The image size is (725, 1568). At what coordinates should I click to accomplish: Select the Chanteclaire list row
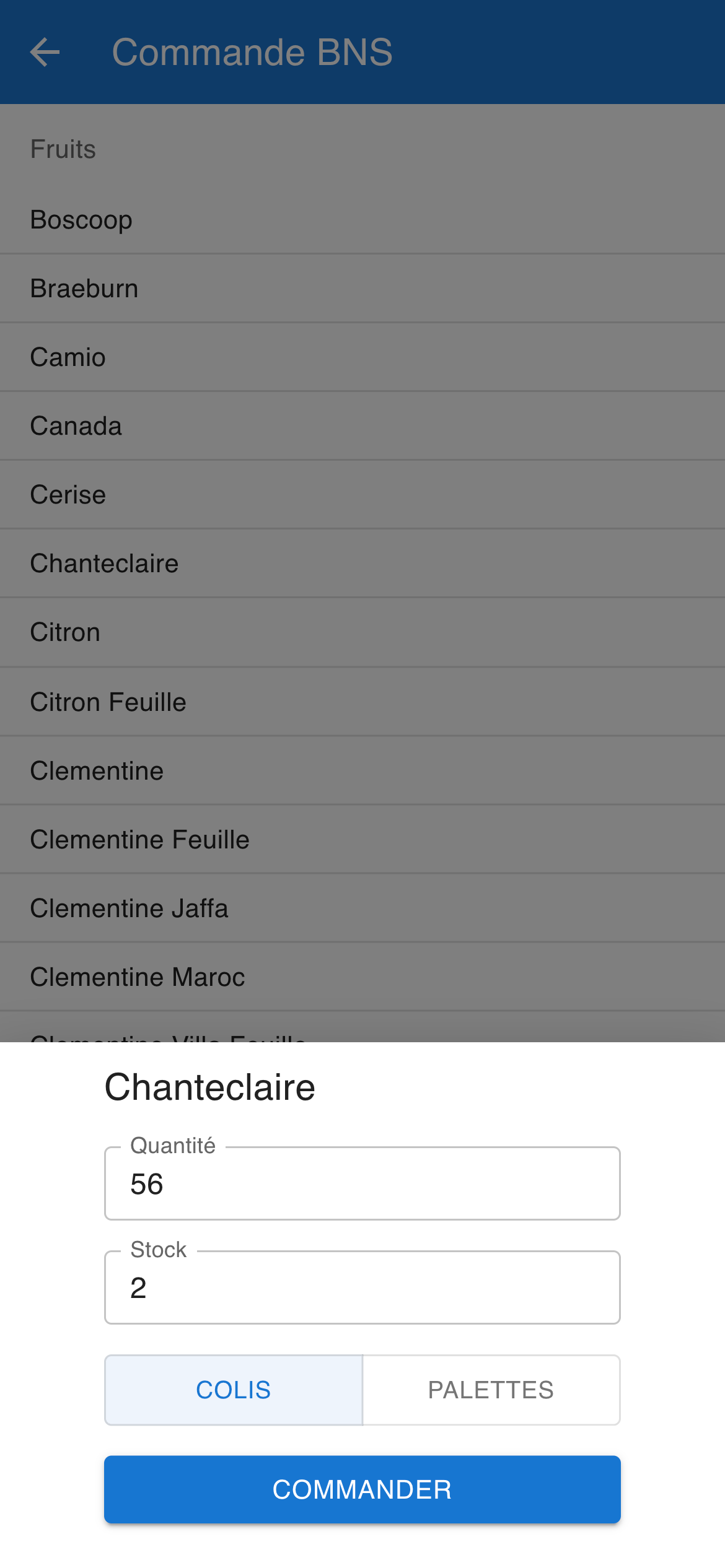(362, 564)
